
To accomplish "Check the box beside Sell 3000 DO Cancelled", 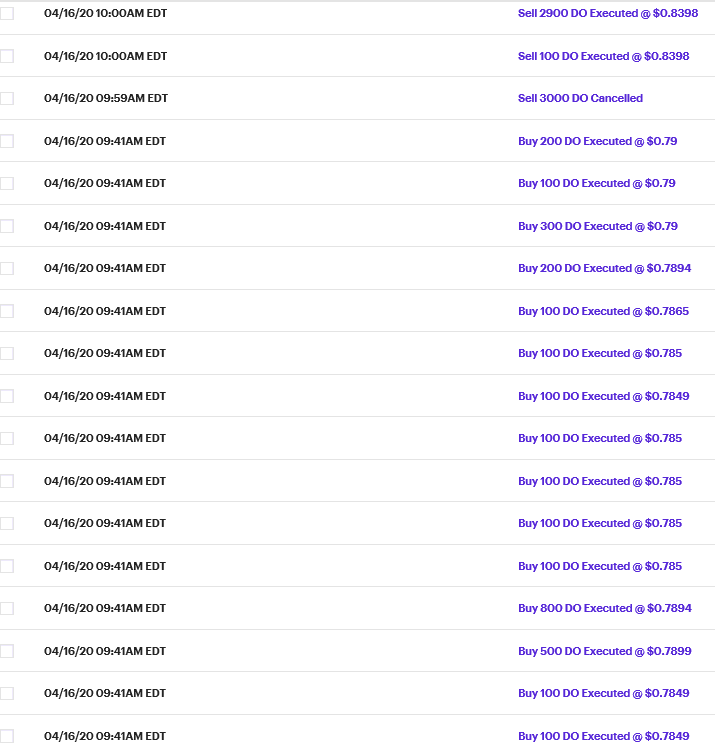I will pos(7,98).
